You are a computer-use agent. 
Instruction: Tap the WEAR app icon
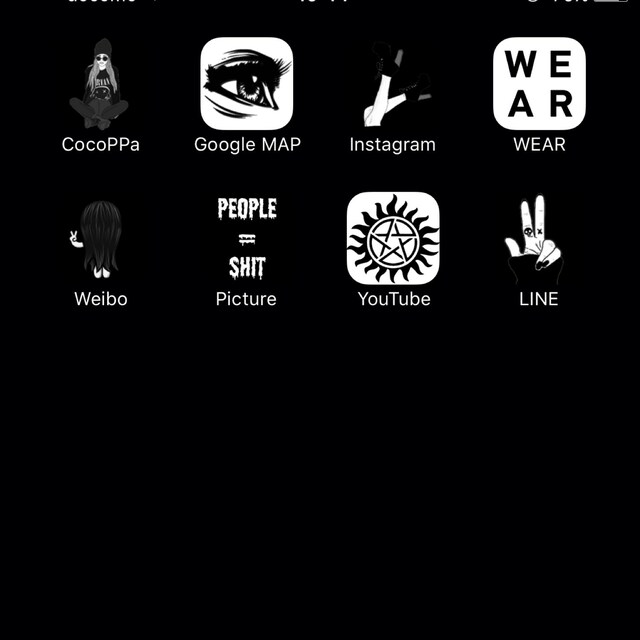pos(539,85)
